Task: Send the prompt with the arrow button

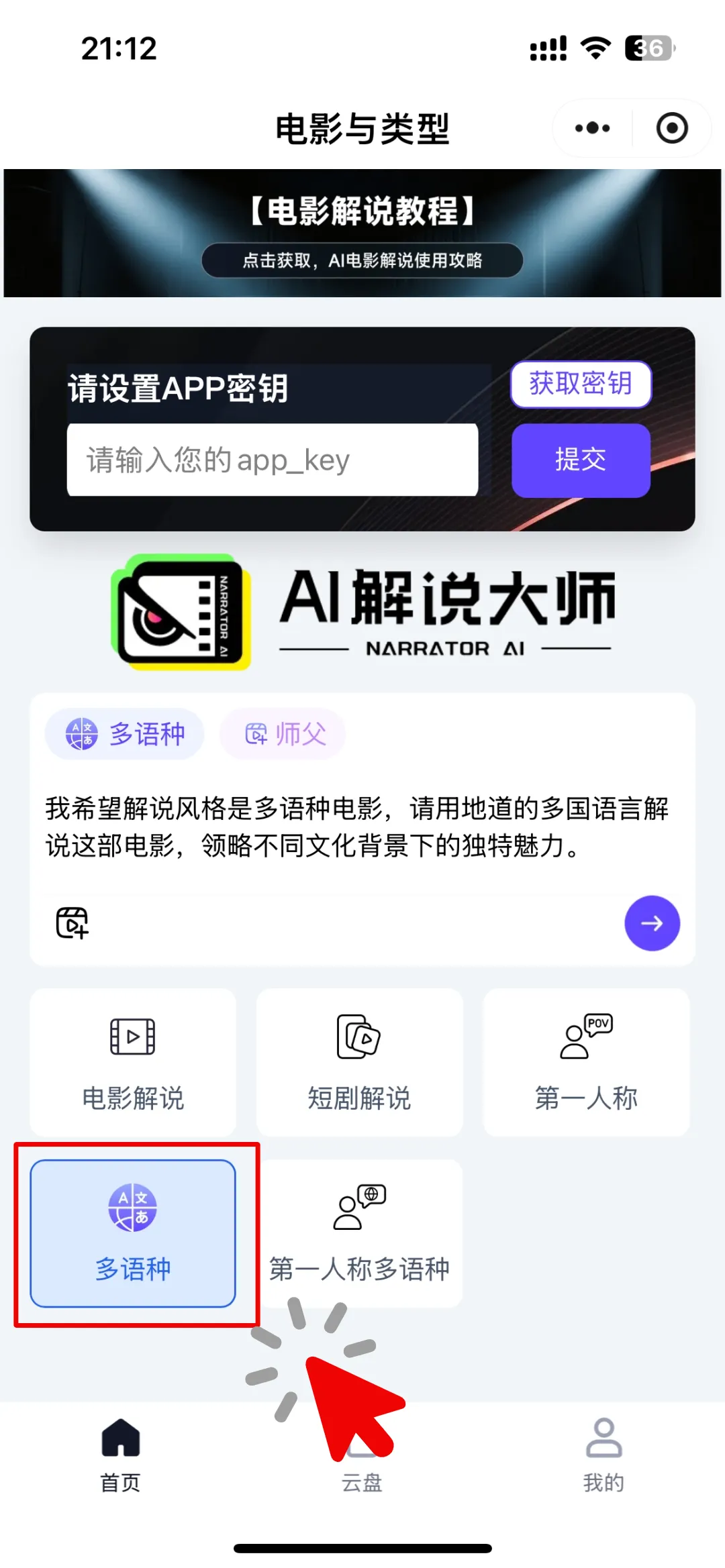Action: coord(652,923)
